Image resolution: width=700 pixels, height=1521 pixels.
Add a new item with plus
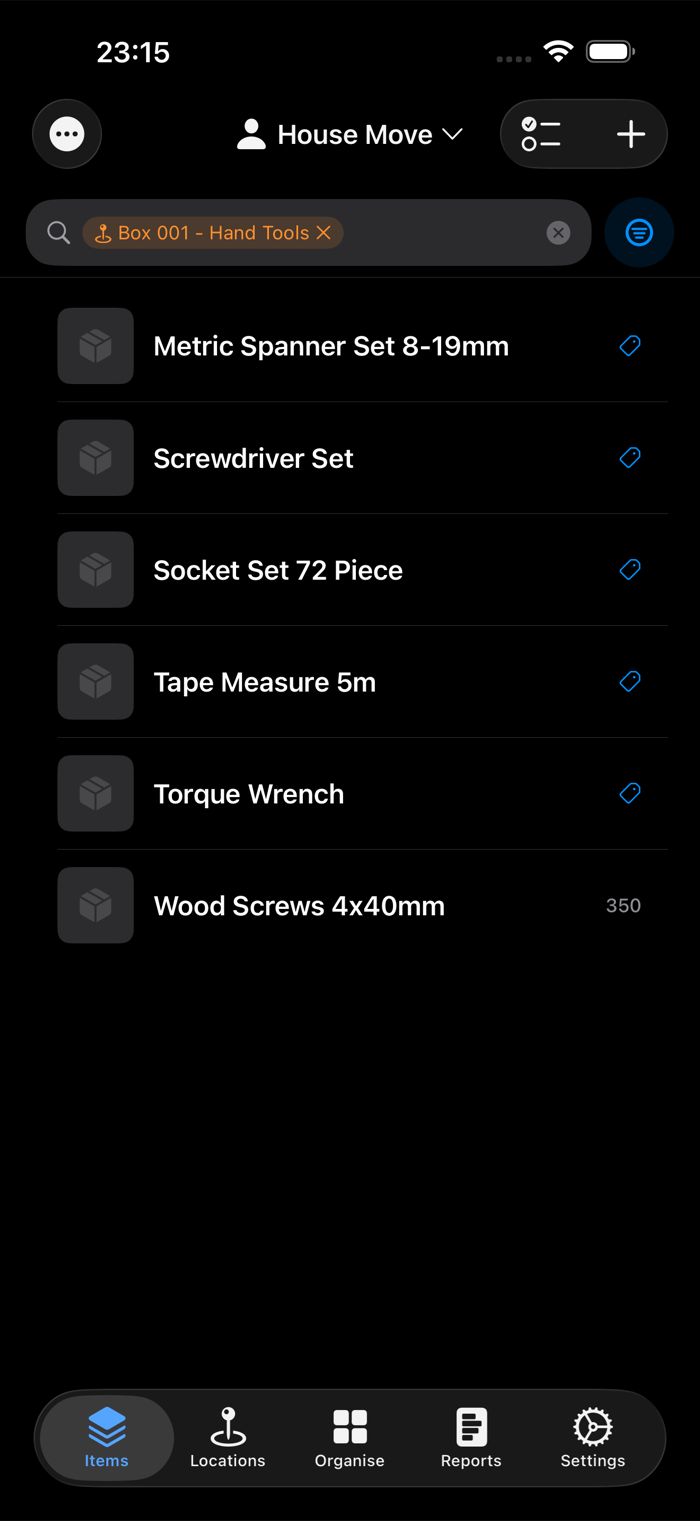(x=630, y=134)
